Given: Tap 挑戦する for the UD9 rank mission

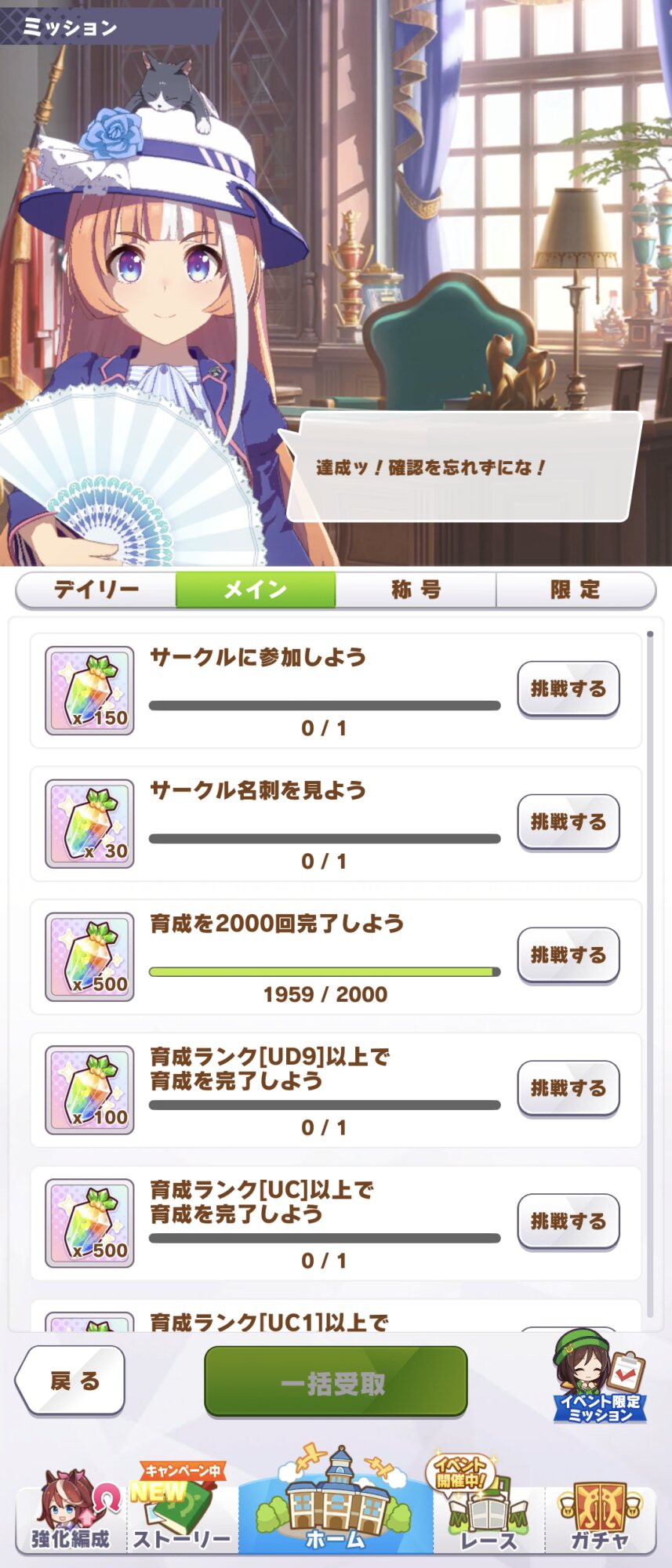Looking at the screenshot, I should click(568, 1088).
